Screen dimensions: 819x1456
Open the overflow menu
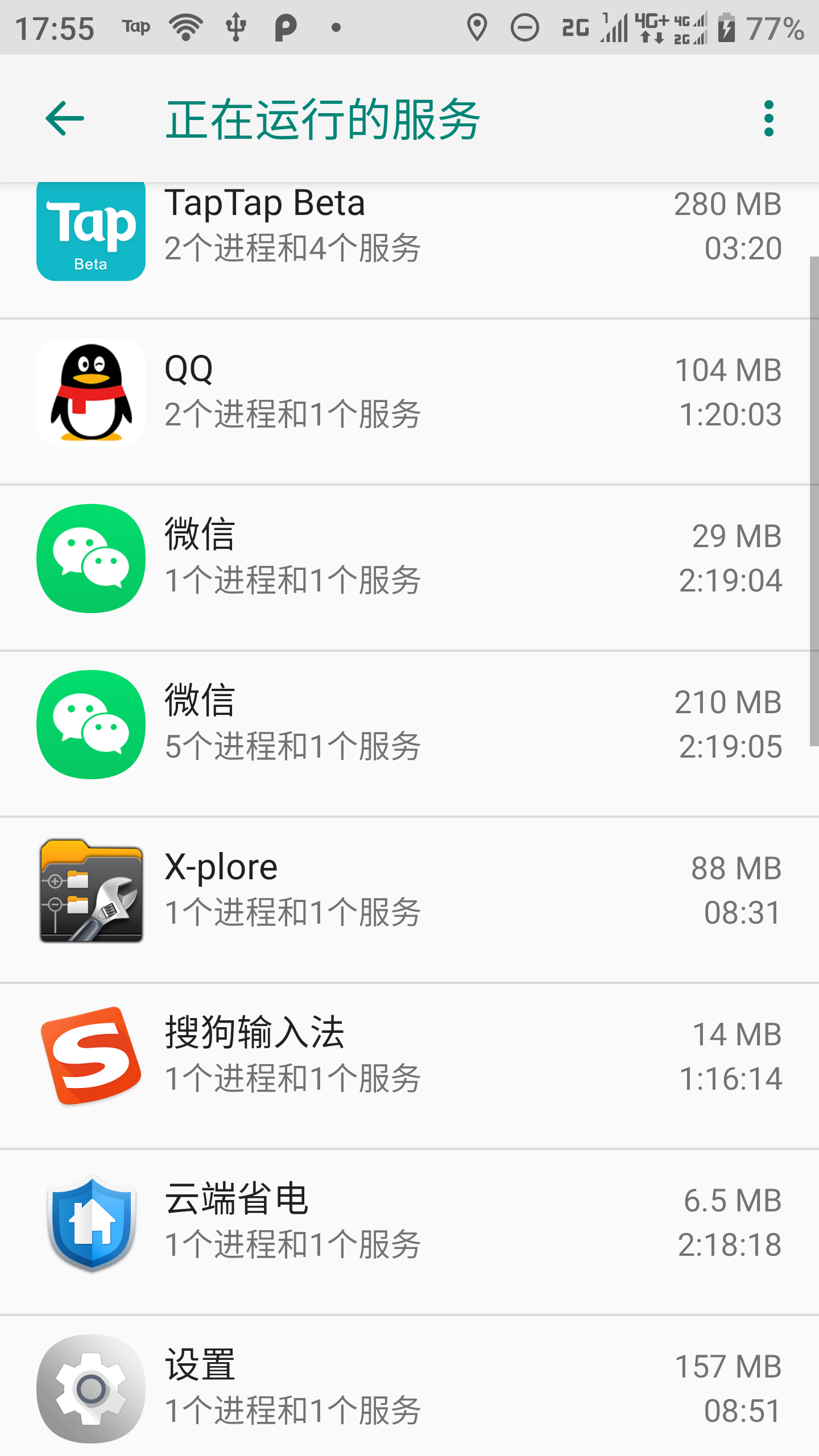[x=768, y=118]
